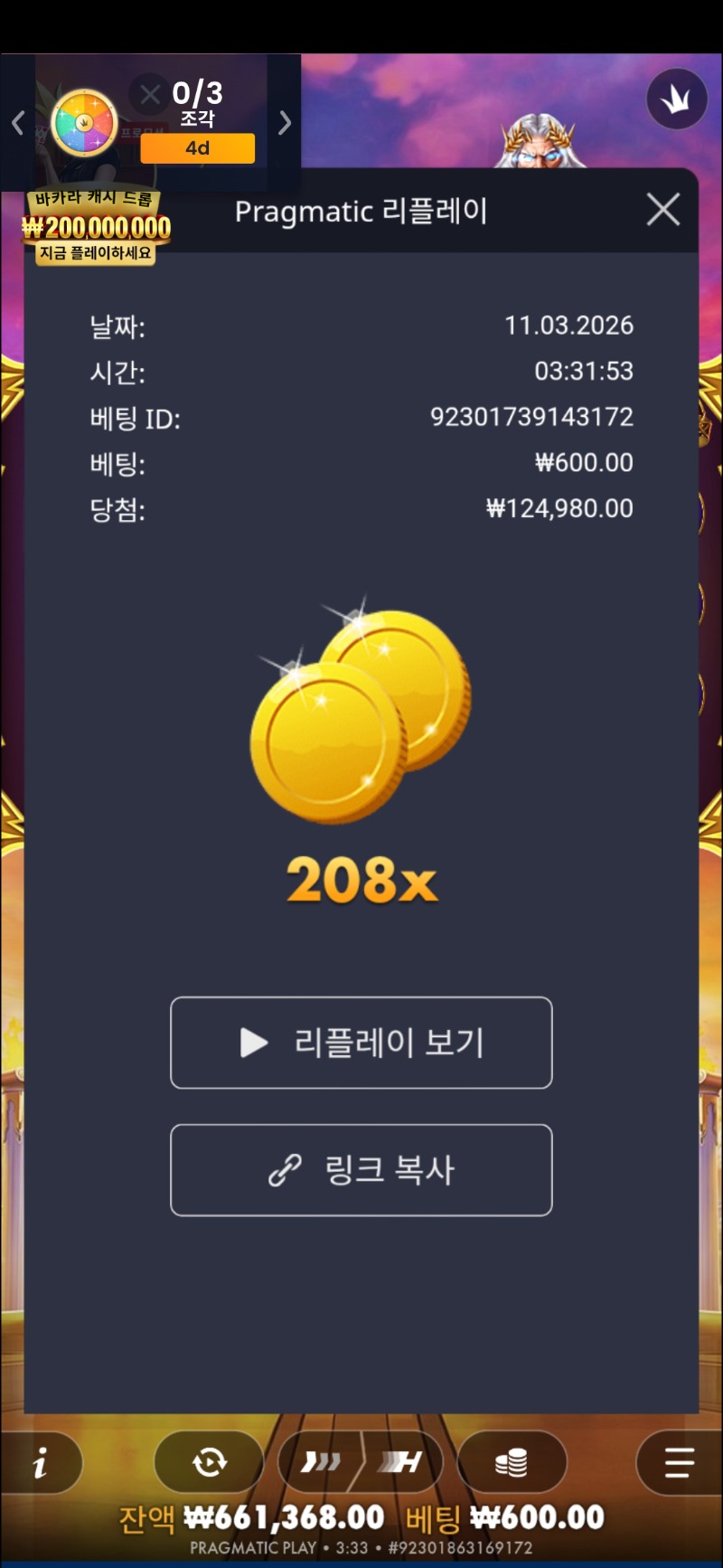
Task: Close the Pragmatic 리플레이 dialog
Action: click(x=663, y=210)
